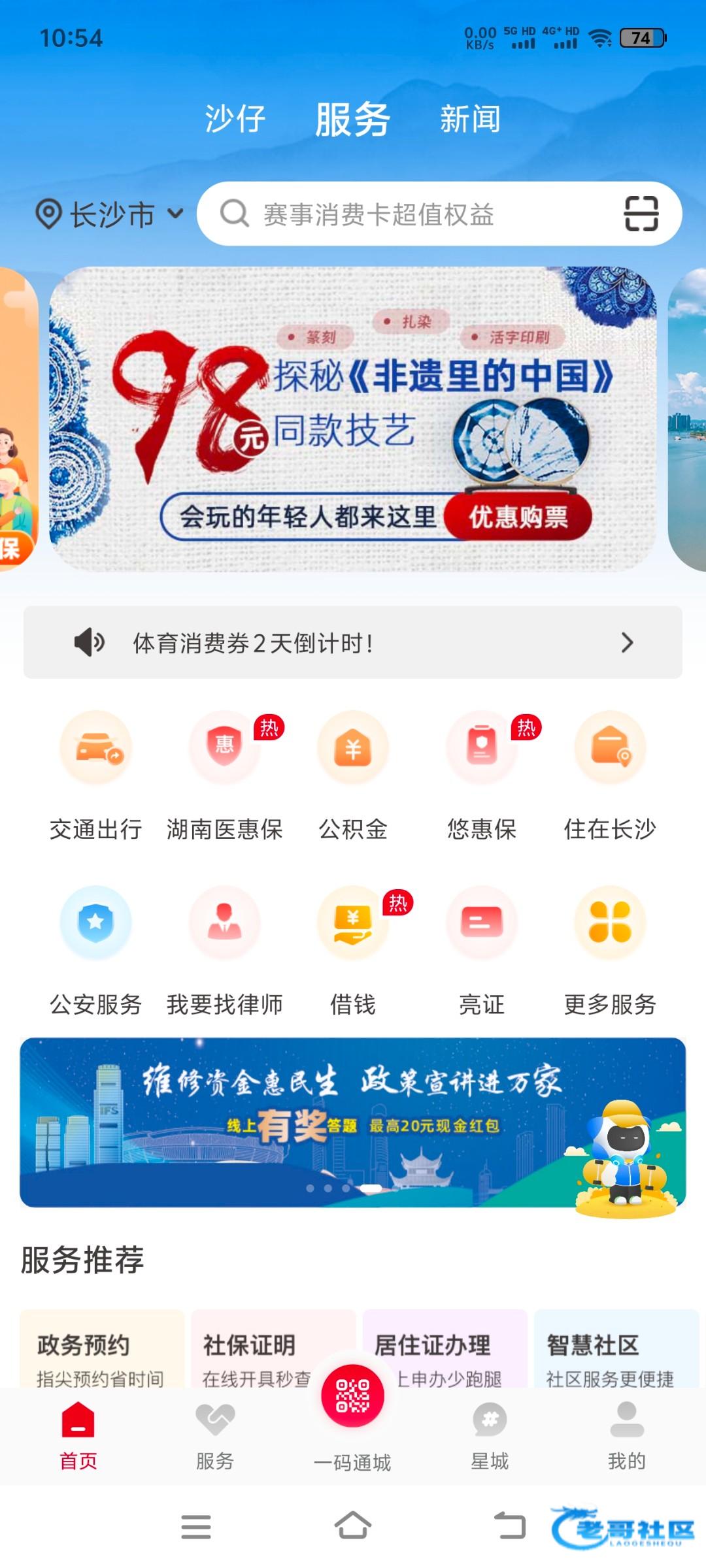Open the 维修资金惠民生 banner
Image resolution: width=706 pixels, height=1568 pixels.
pos(353,1121)
